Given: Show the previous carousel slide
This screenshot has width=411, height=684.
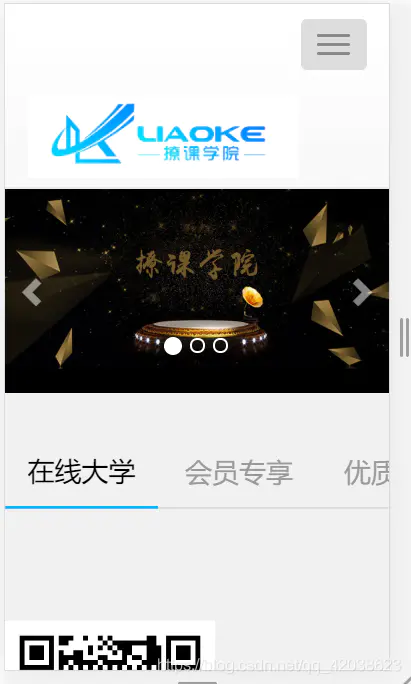Looking at the screenshot, I should (32, 292).
